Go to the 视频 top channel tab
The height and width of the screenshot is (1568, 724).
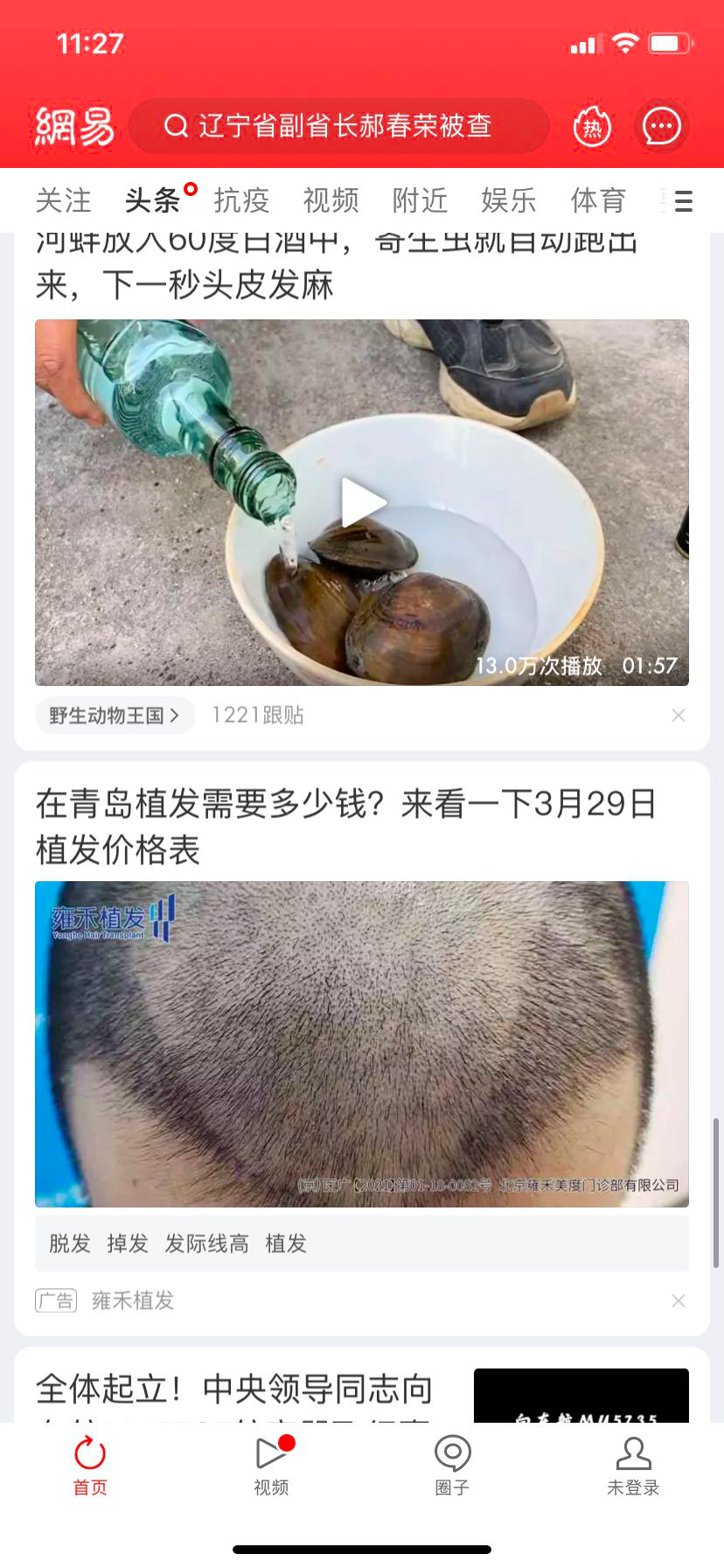pos(331,200)
